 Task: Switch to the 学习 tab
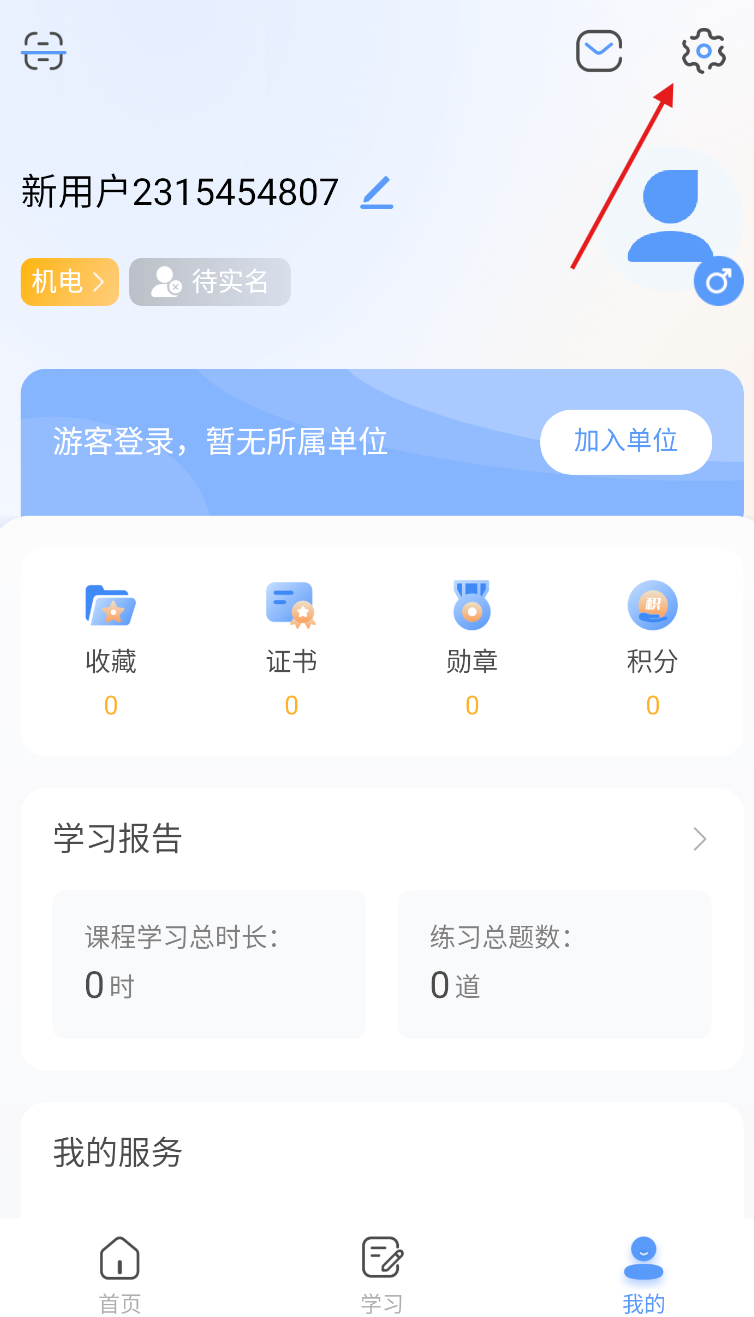382,1275
